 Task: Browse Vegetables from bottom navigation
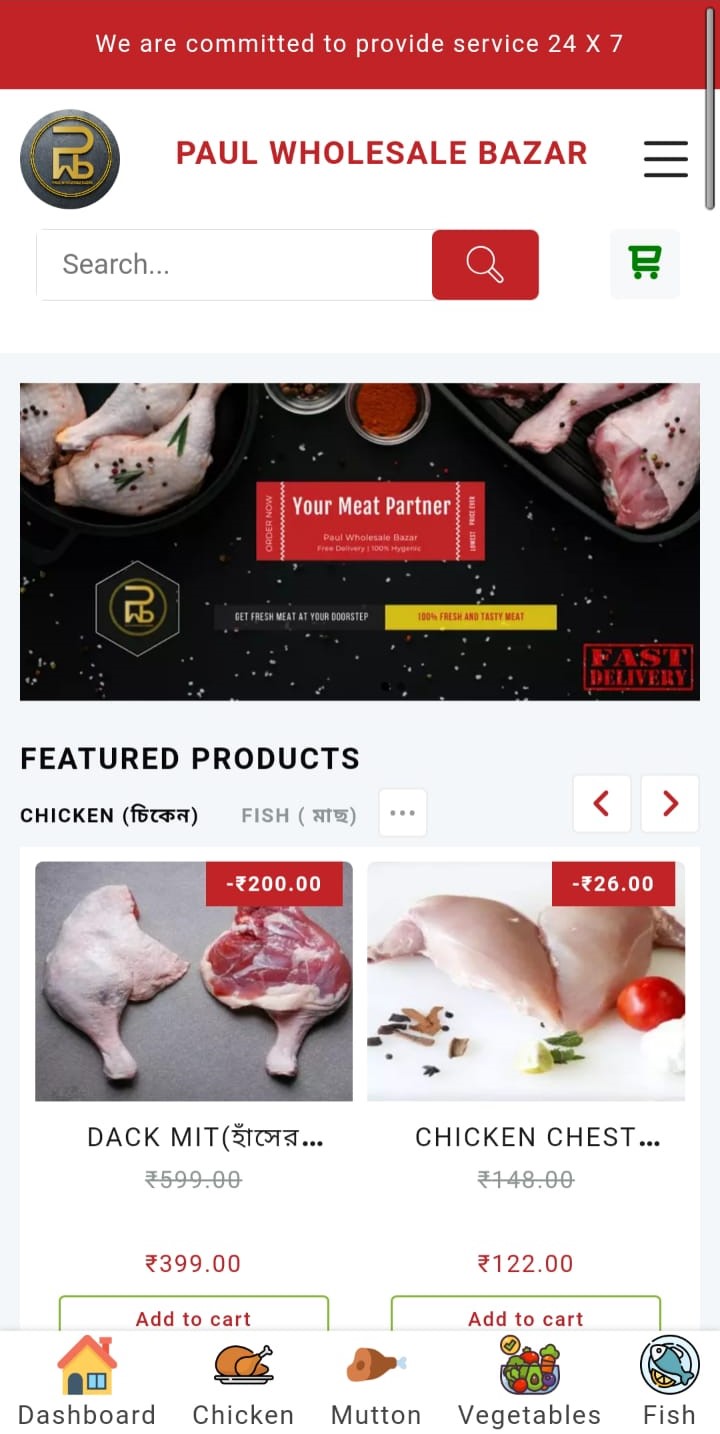tap(529, 1383)
